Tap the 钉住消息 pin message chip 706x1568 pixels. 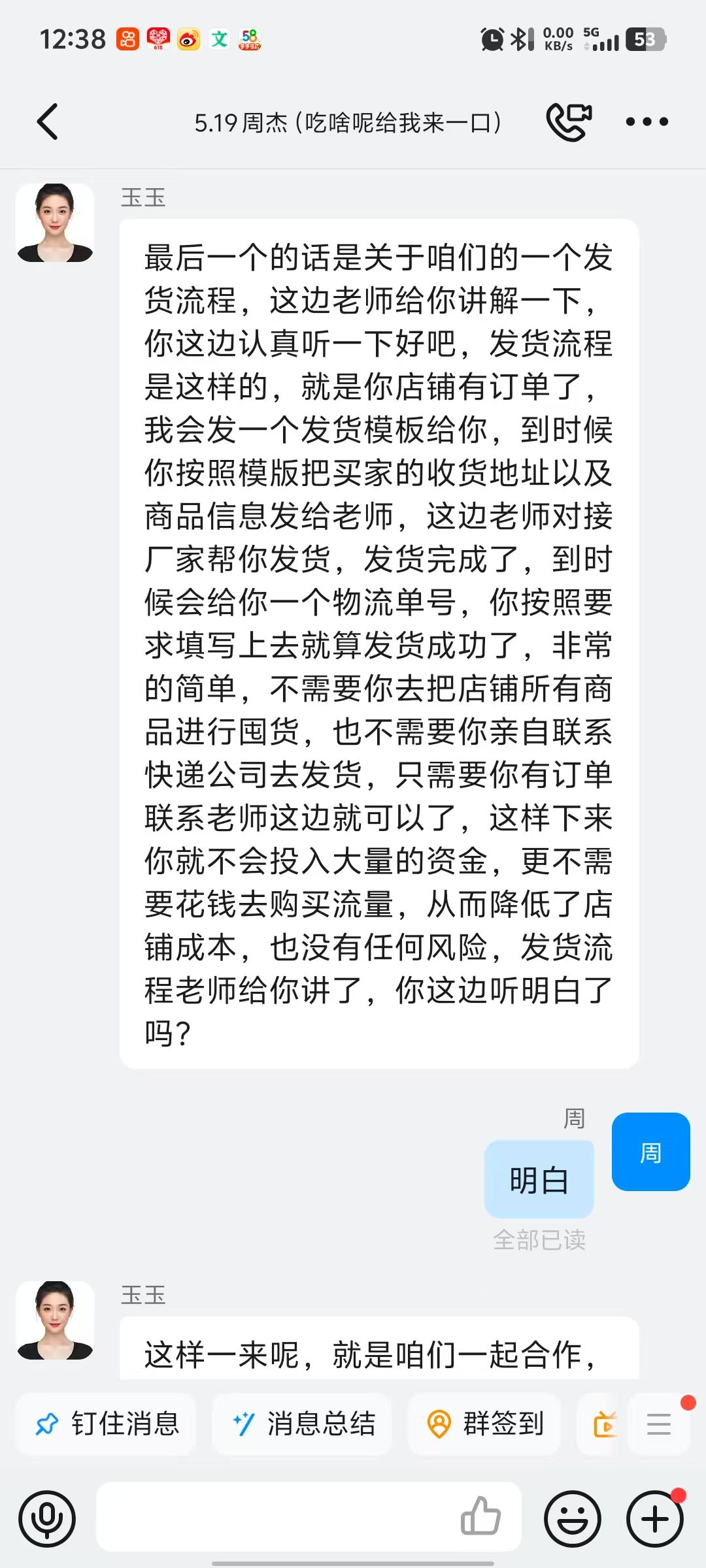[x=107, y=1424]
